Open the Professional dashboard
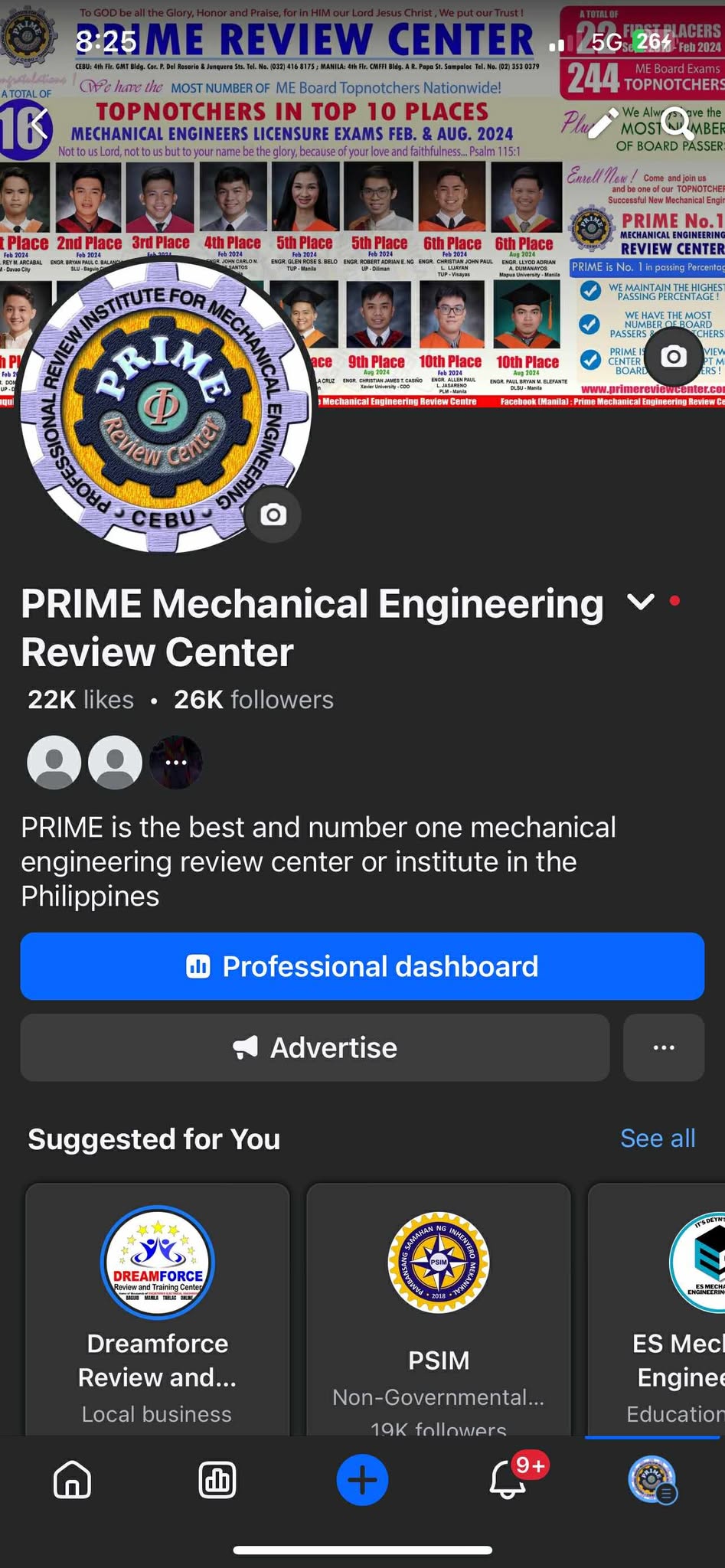 point(362,966)
